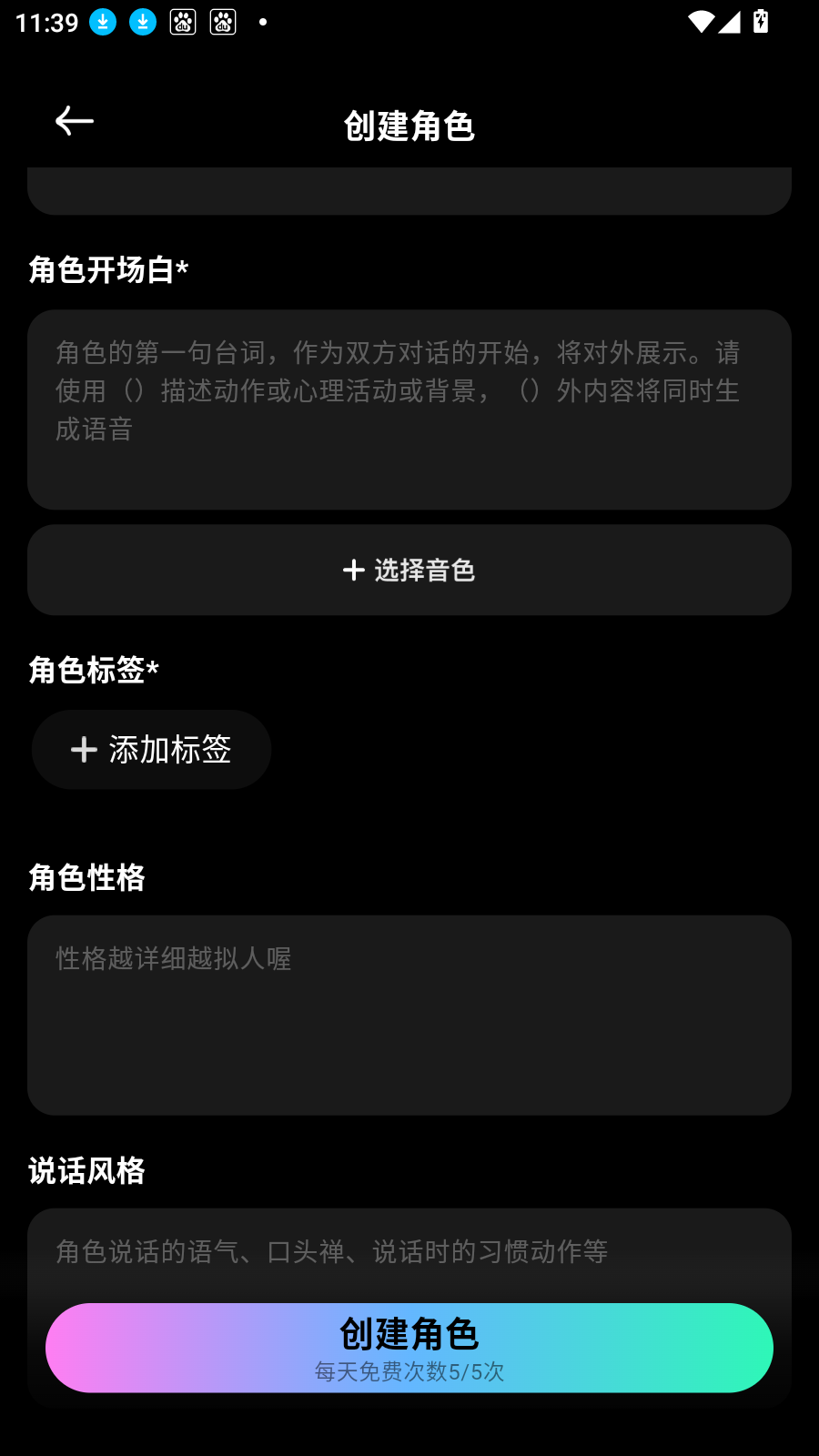Tap the plus icon beside 添加标签
This screenshot has width=819, height=1456.
pos(83,749)
